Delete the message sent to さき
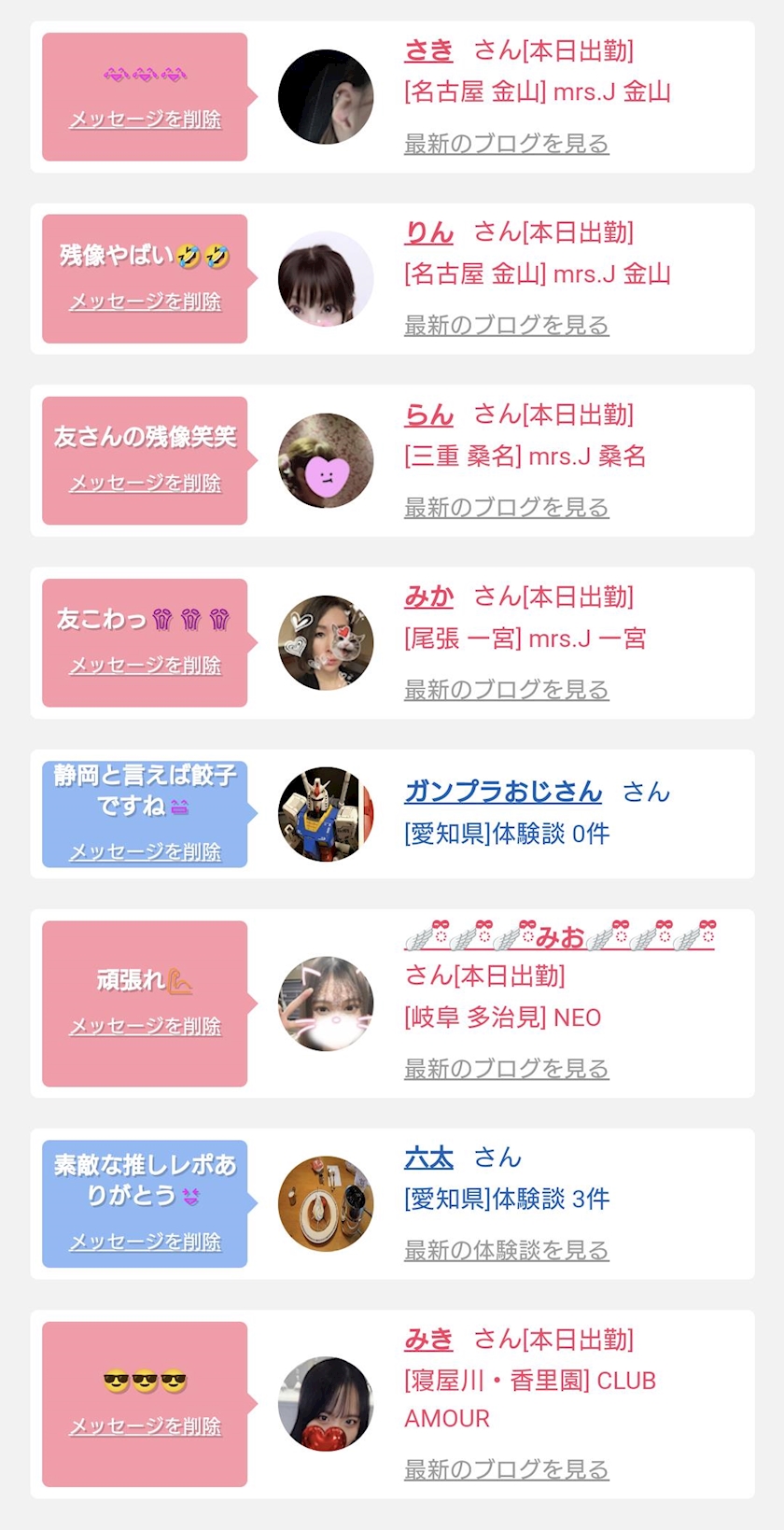Viewport: 784px width, 1530px height. (146, 119)
